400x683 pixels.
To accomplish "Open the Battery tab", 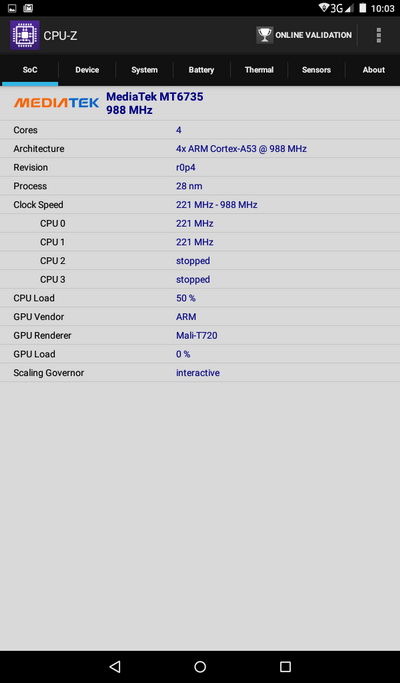I will tap(201, 70).
